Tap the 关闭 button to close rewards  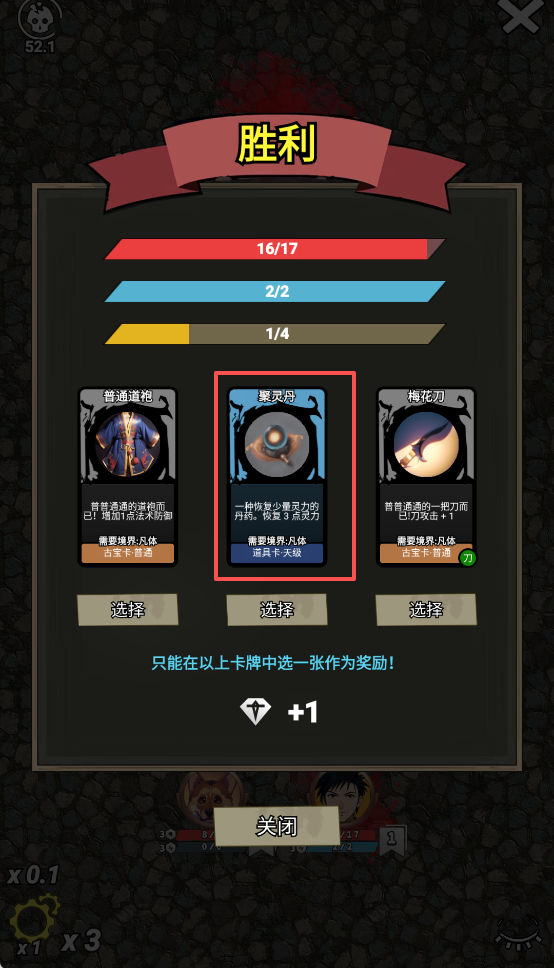pyautogui.click(x=277, y=826)
